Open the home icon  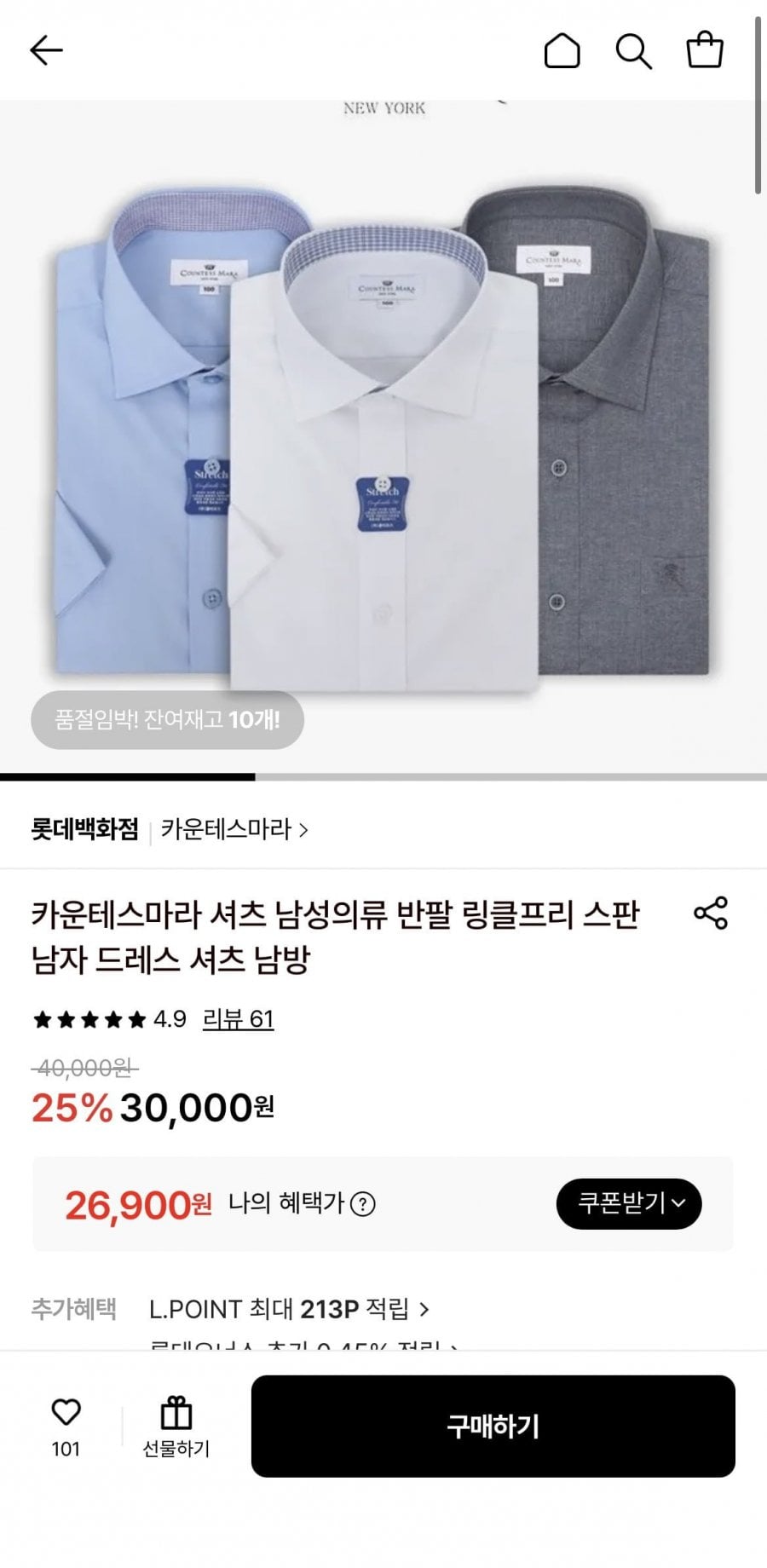pyautogui.click(x=562, y=51)
